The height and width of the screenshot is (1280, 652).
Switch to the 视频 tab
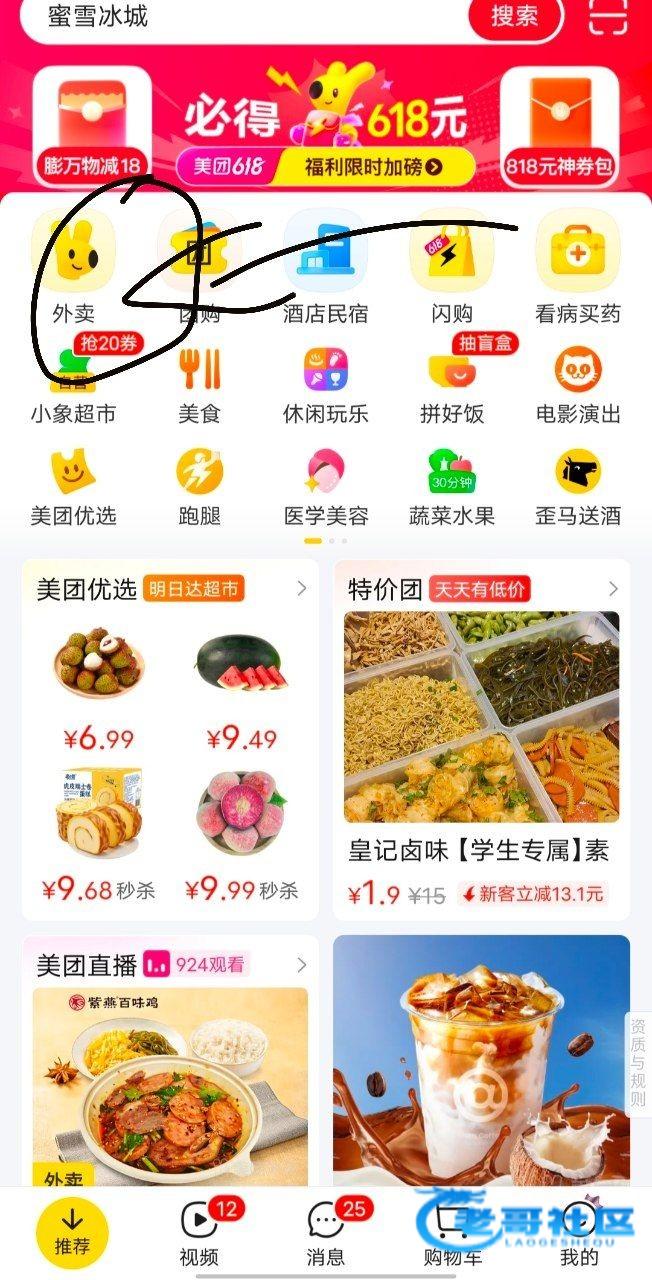pos(199,1232)
